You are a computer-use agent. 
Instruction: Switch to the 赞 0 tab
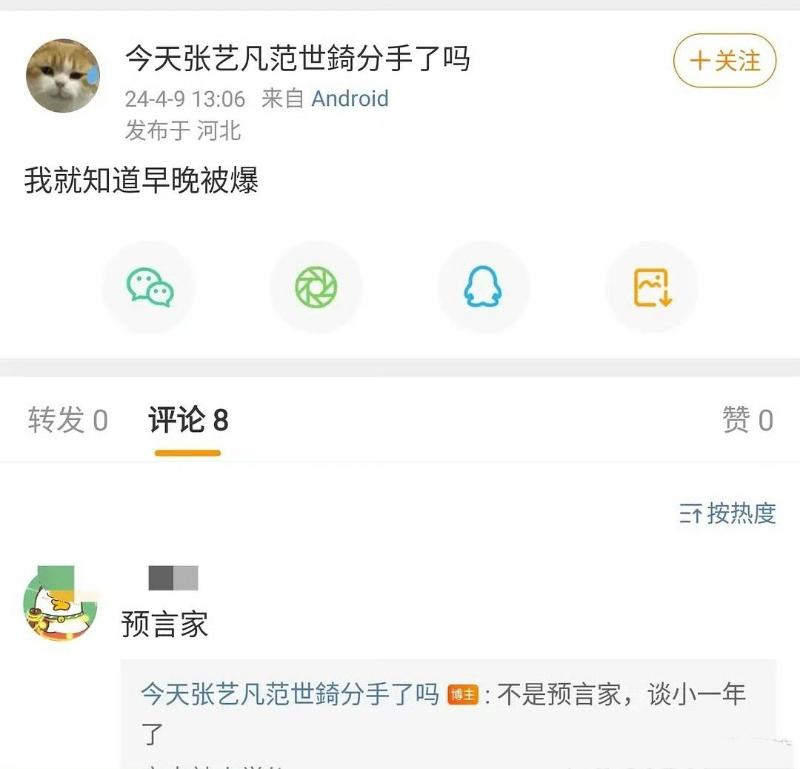tap(747, 421)
